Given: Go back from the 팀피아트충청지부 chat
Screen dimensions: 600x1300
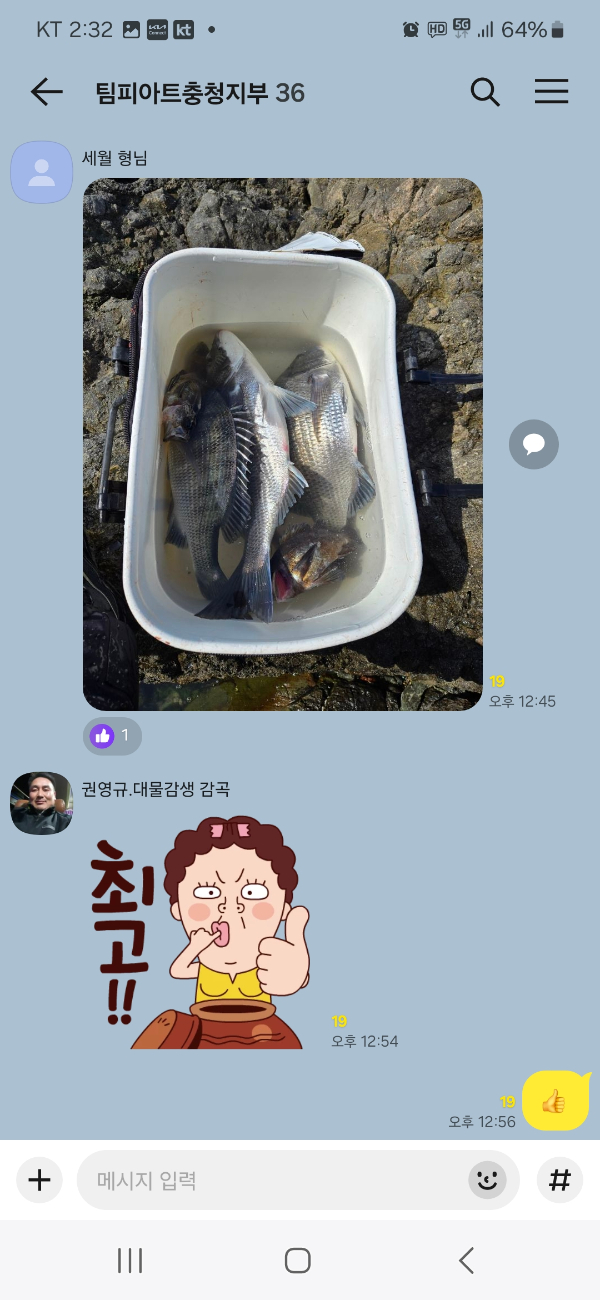Looking at the screenshot, I should pyautogui.click(x=46, y=93).
